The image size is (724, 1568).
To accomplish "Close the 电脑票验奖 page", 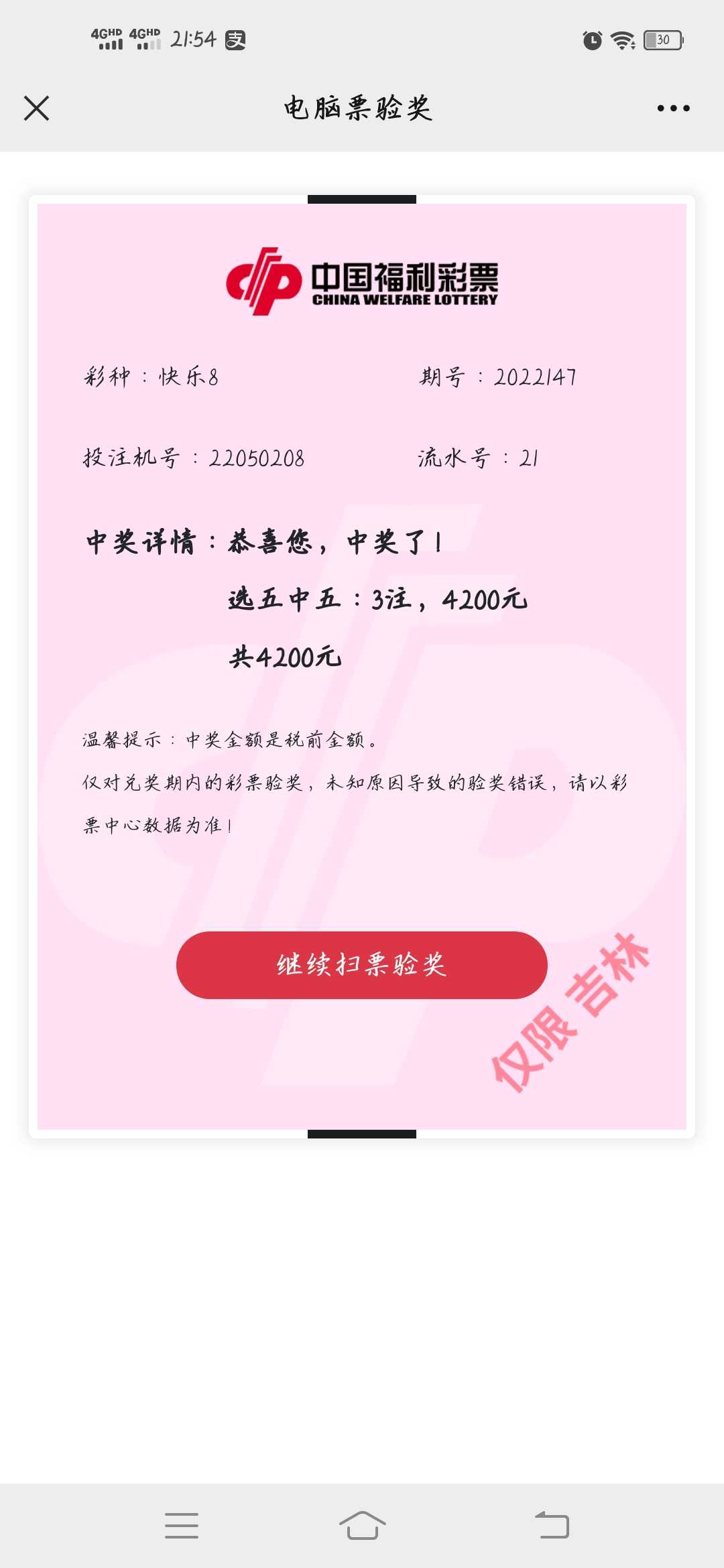I will (36, 108).
